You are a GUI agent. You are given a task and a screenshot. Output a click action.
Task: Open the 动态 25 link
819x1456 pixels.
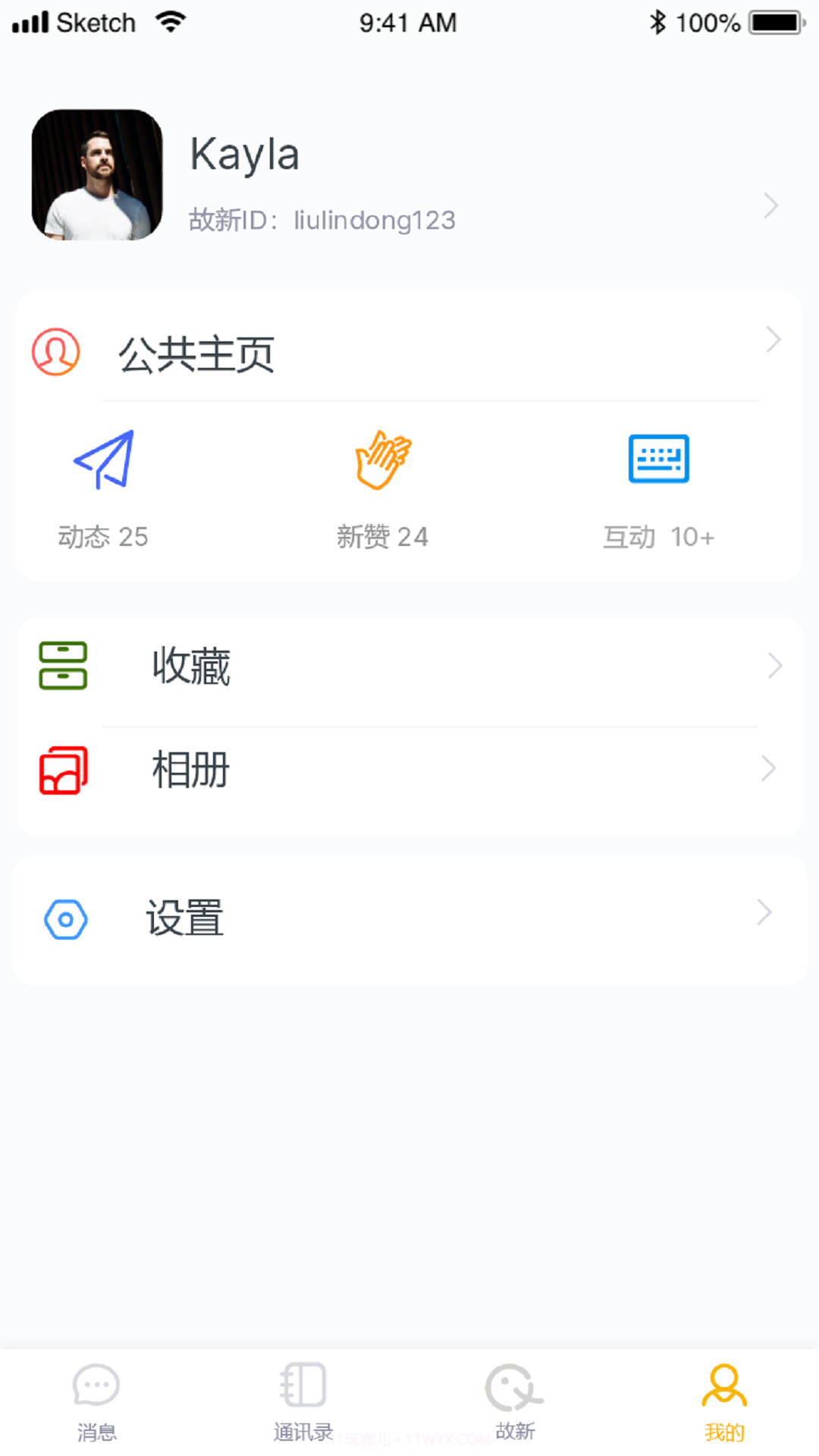click(104, 537)
